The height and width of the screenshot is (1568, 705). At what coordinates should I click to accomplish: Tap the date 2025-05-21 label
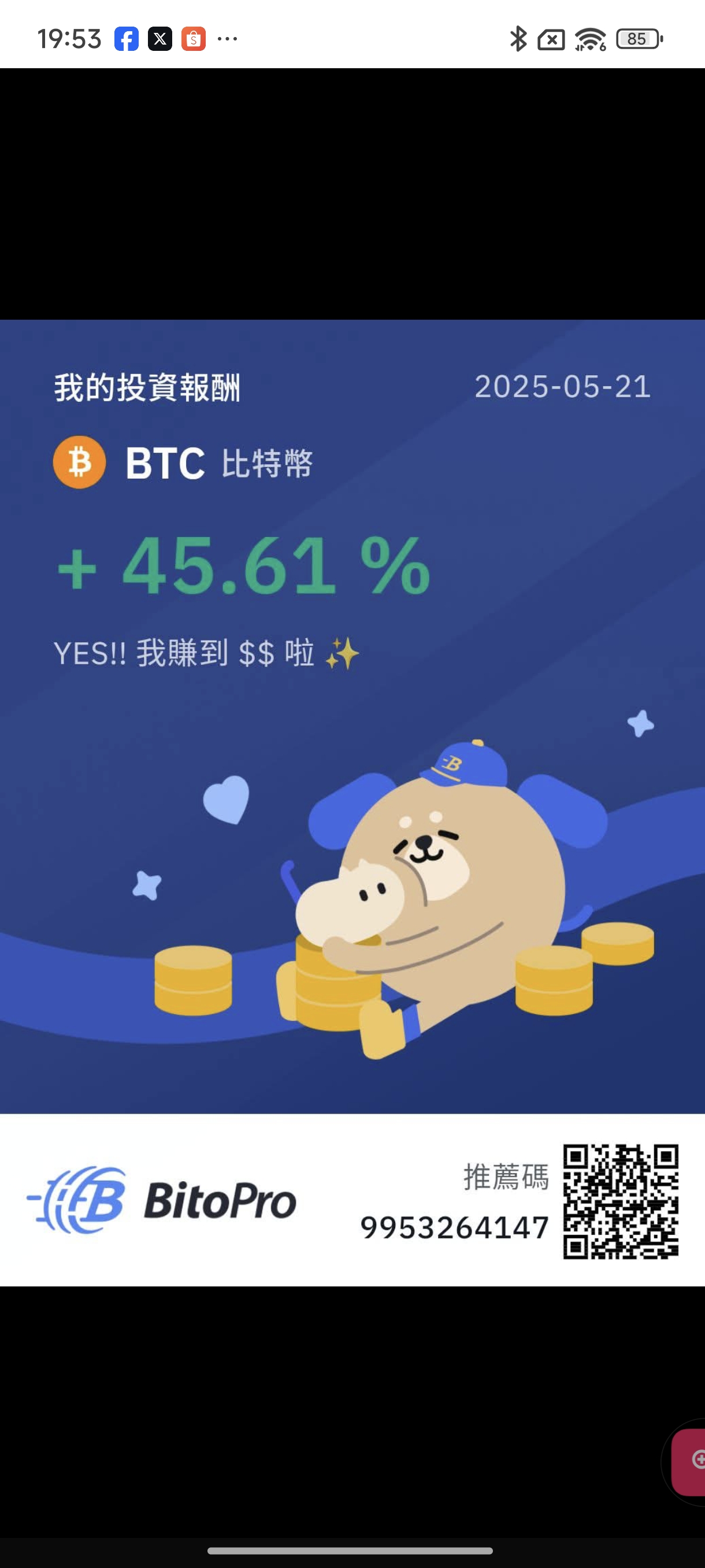[x=563, y=385]
